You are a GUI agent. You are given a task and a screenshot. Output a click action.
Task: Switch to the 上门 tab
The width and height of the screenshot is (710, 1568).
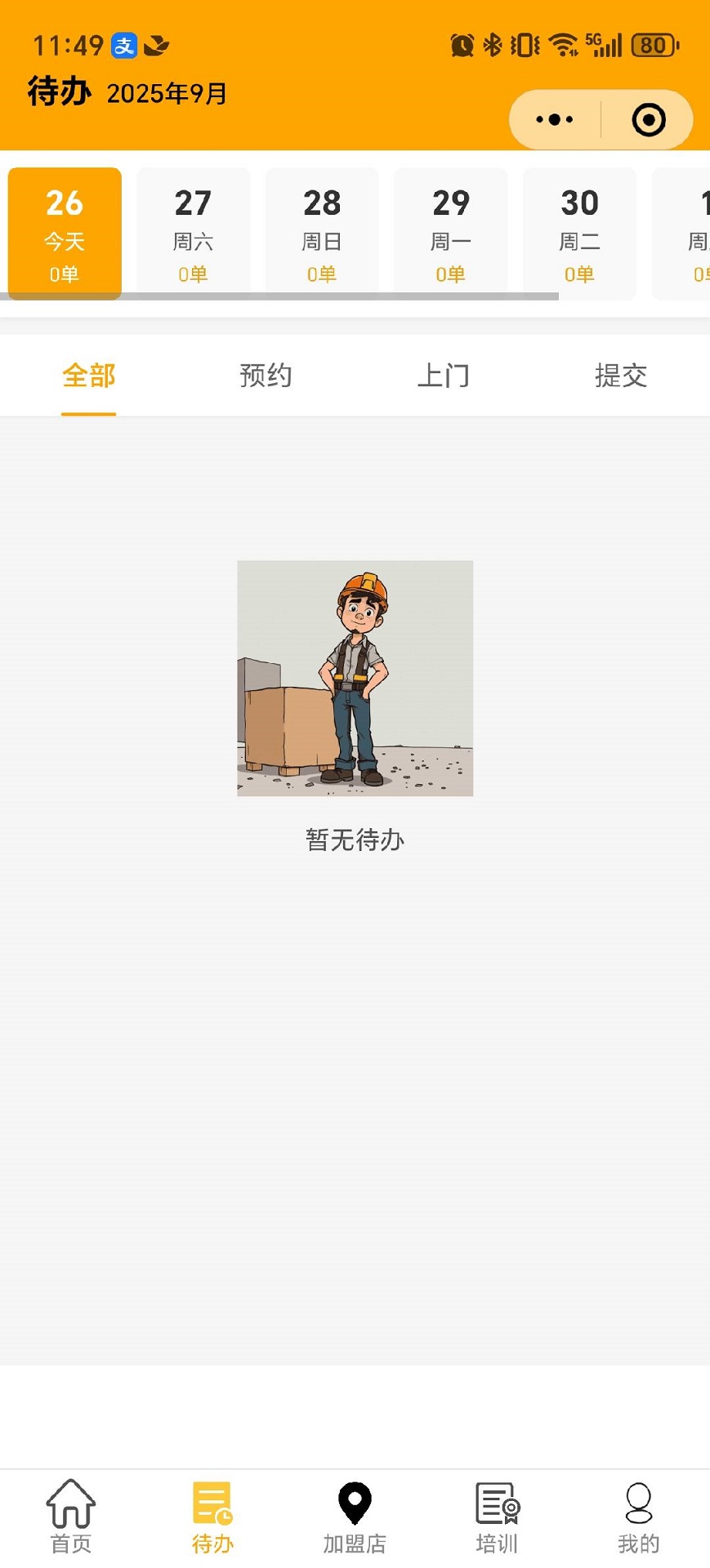[443, 376]
